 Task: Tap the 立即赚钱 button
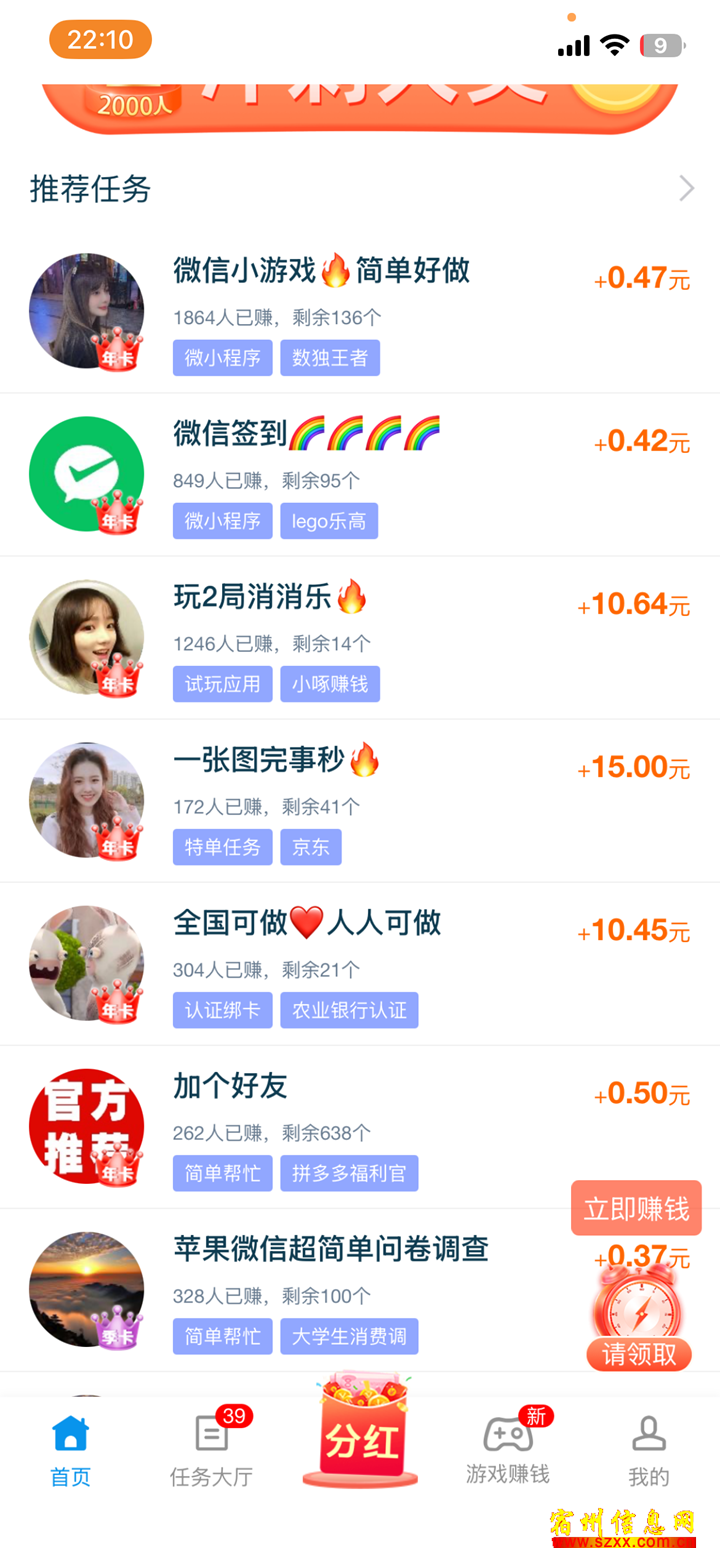pyautogui.click(x=636, y=1208)
